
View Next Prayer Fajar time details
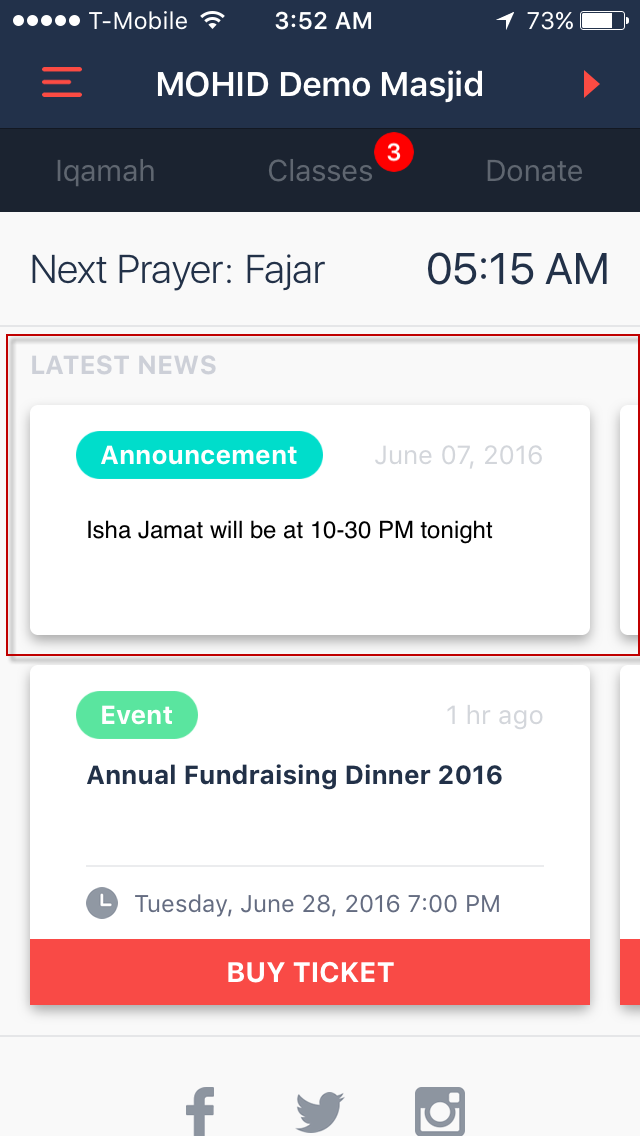(x=320, y=270)
